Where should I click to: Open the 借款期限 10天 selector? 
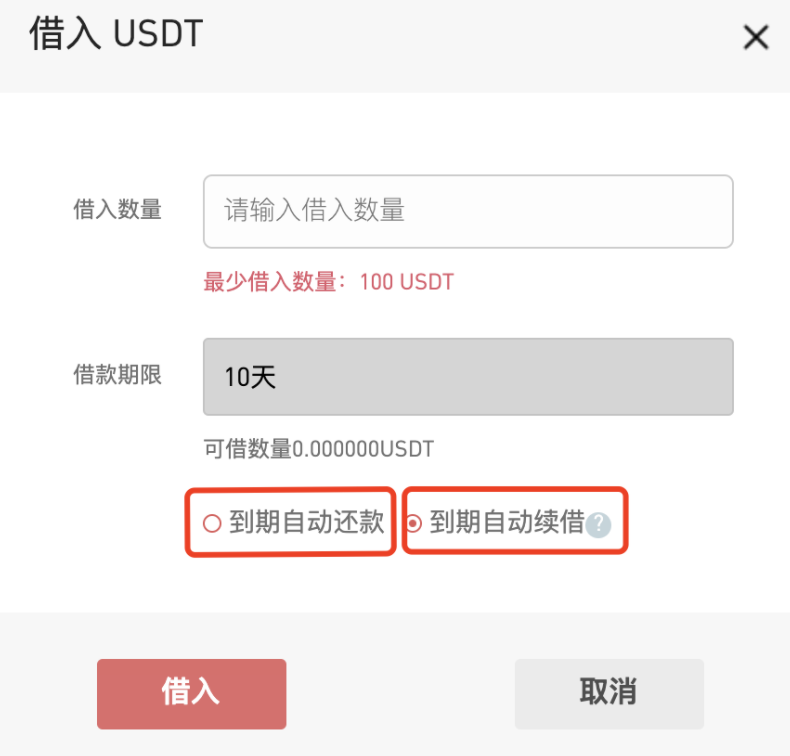[x=468, y=376]
